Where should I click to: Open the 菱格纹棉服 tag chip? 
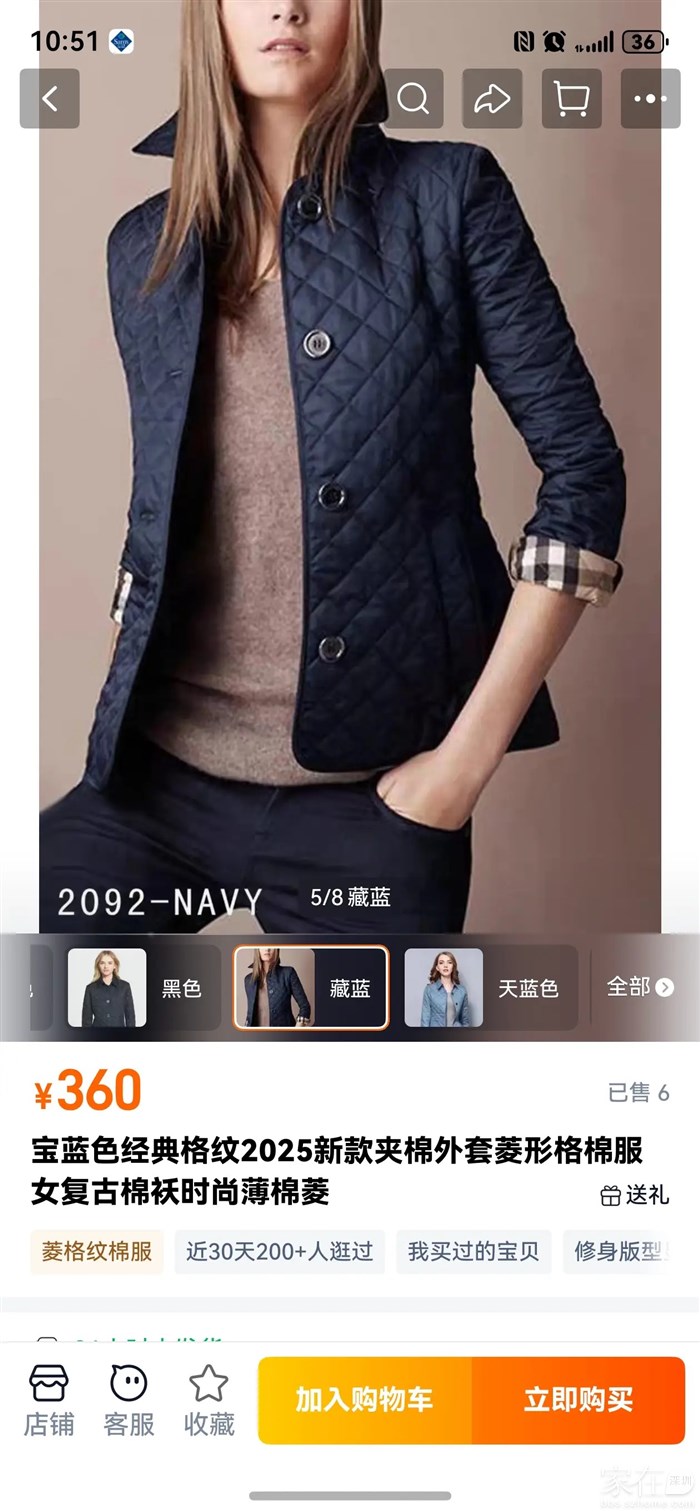[97, 1251]
